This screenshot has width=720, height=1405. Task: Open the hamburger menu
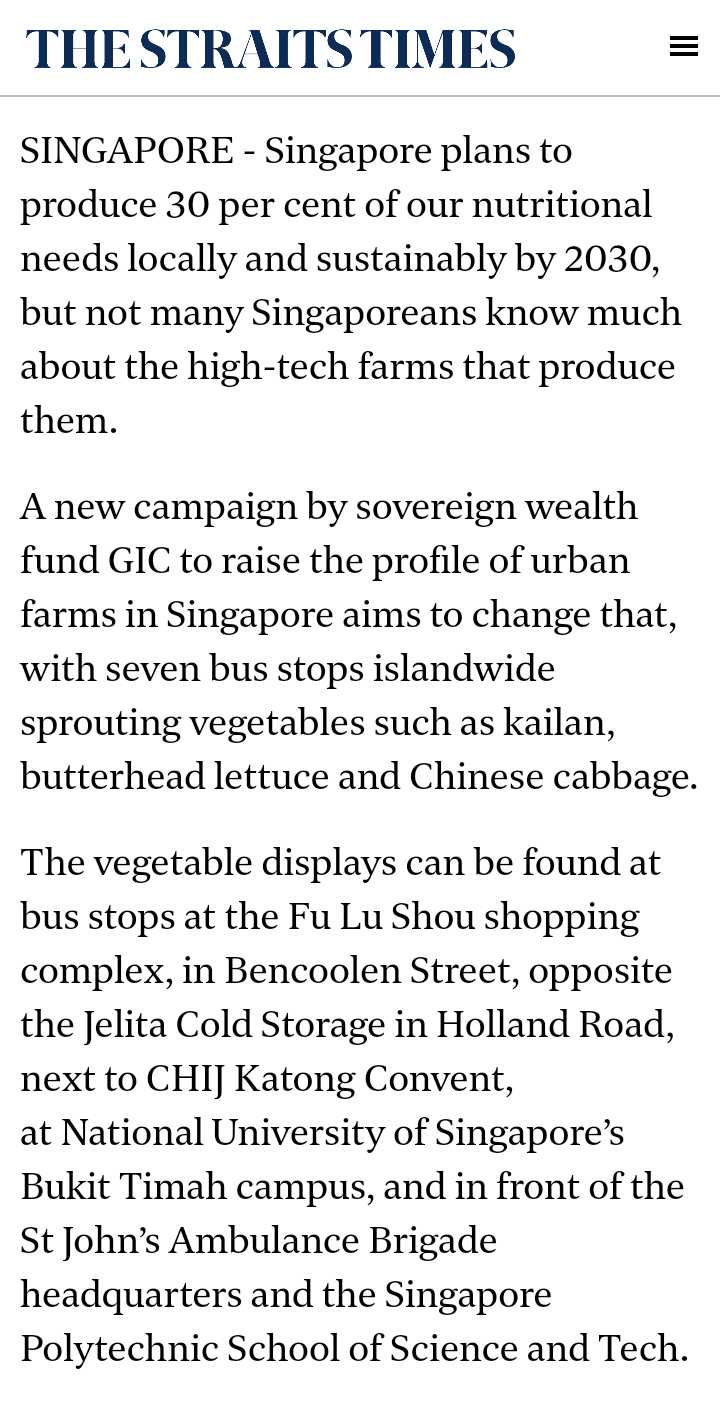click(x=684, y=47)
